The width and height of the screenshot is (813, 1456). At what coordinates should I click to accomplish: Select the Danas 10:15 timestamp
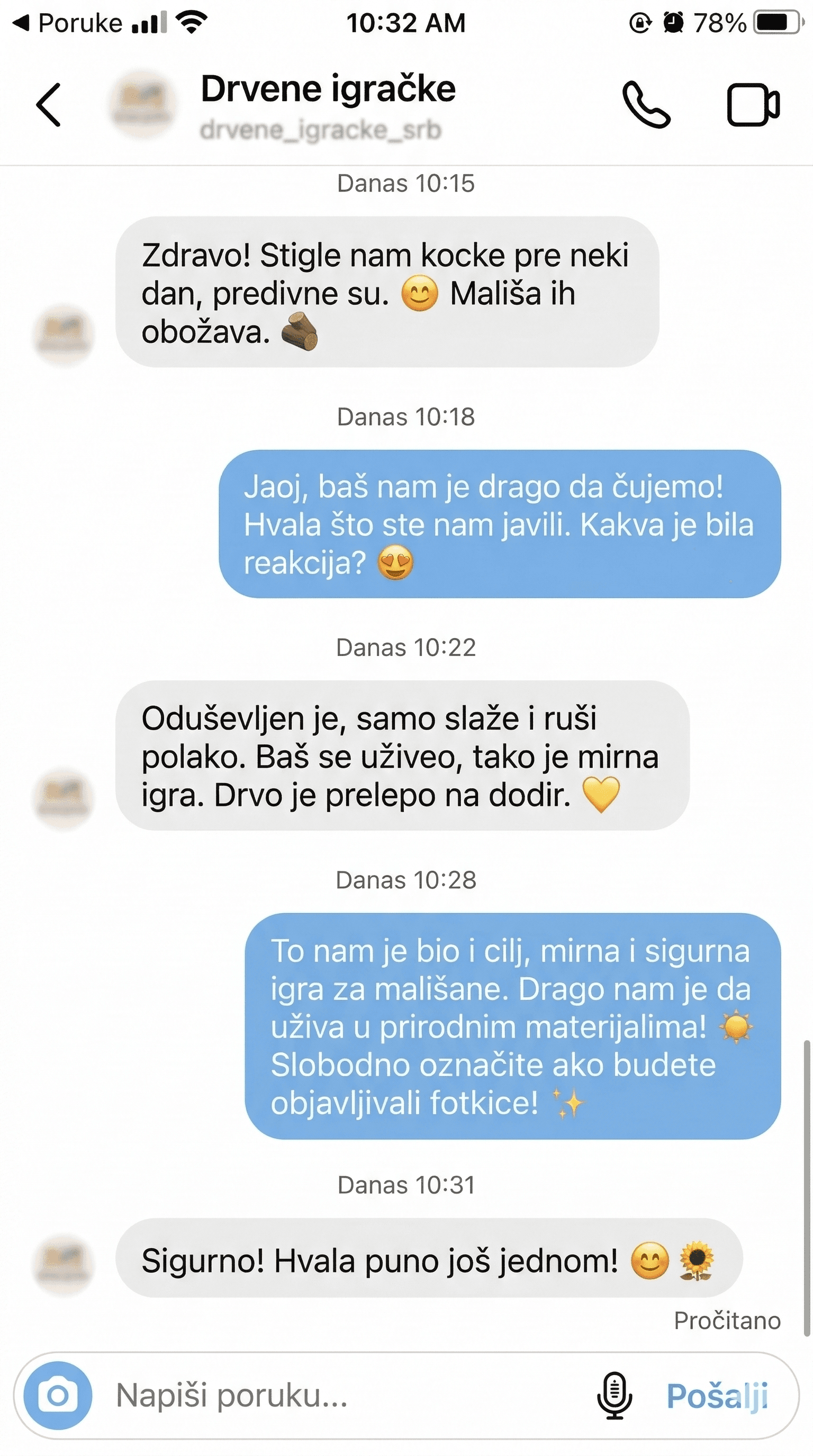tap(406, 182)
